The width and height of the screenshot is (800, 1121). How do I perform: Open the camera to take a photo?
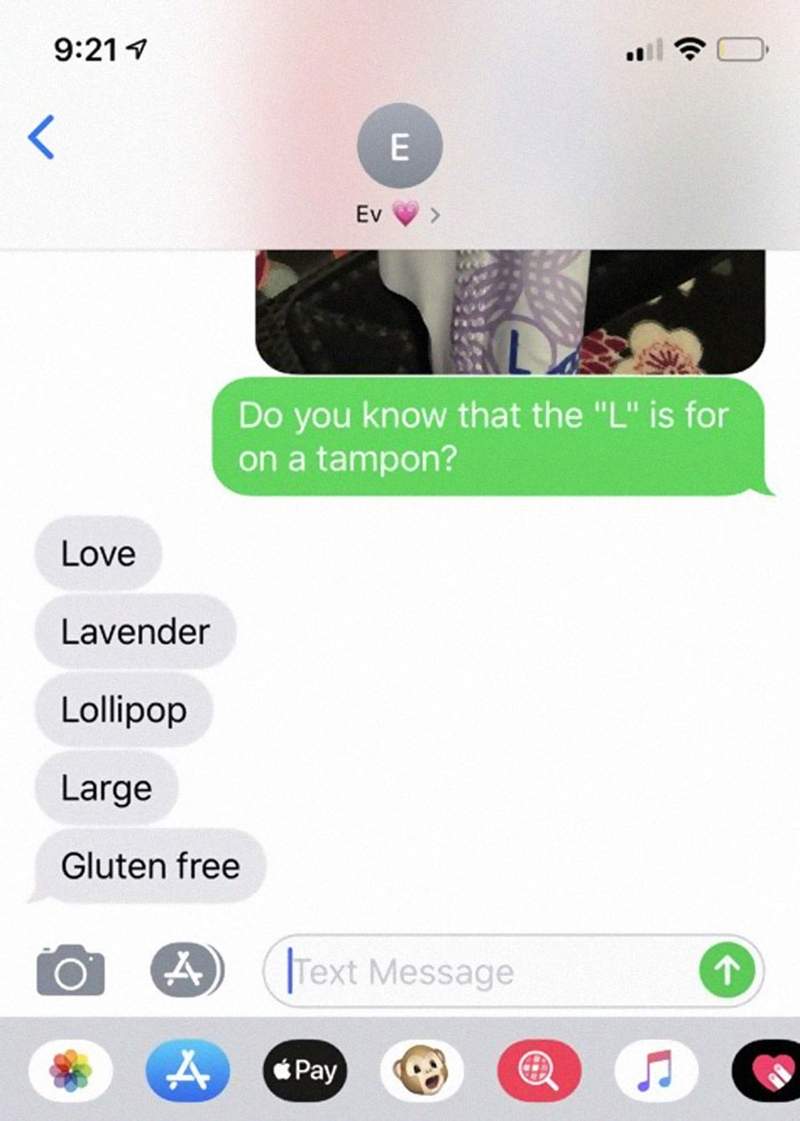coord(70,970)
